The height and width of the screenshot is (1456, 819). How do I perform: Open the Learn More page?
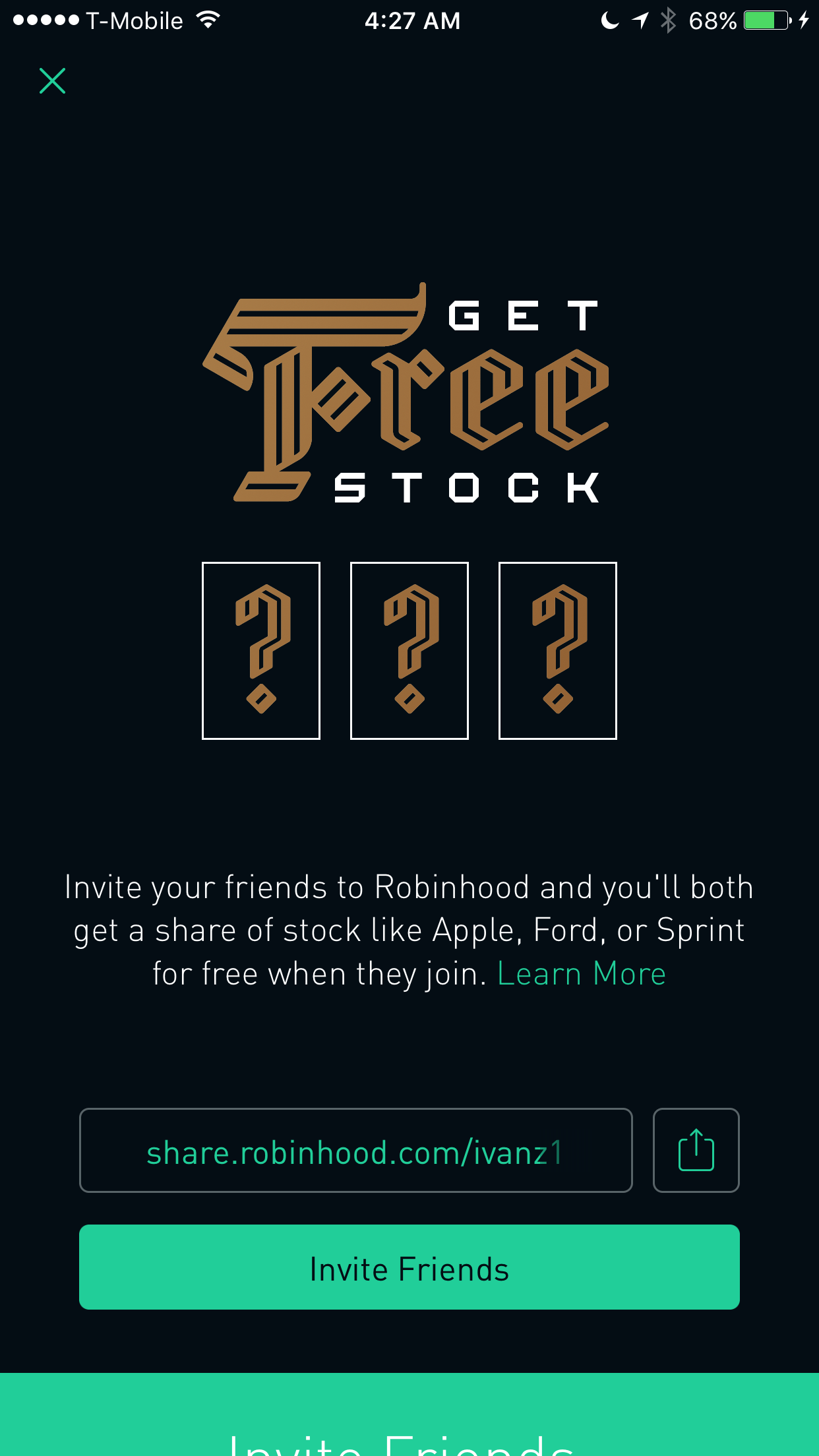coord(582,974)
